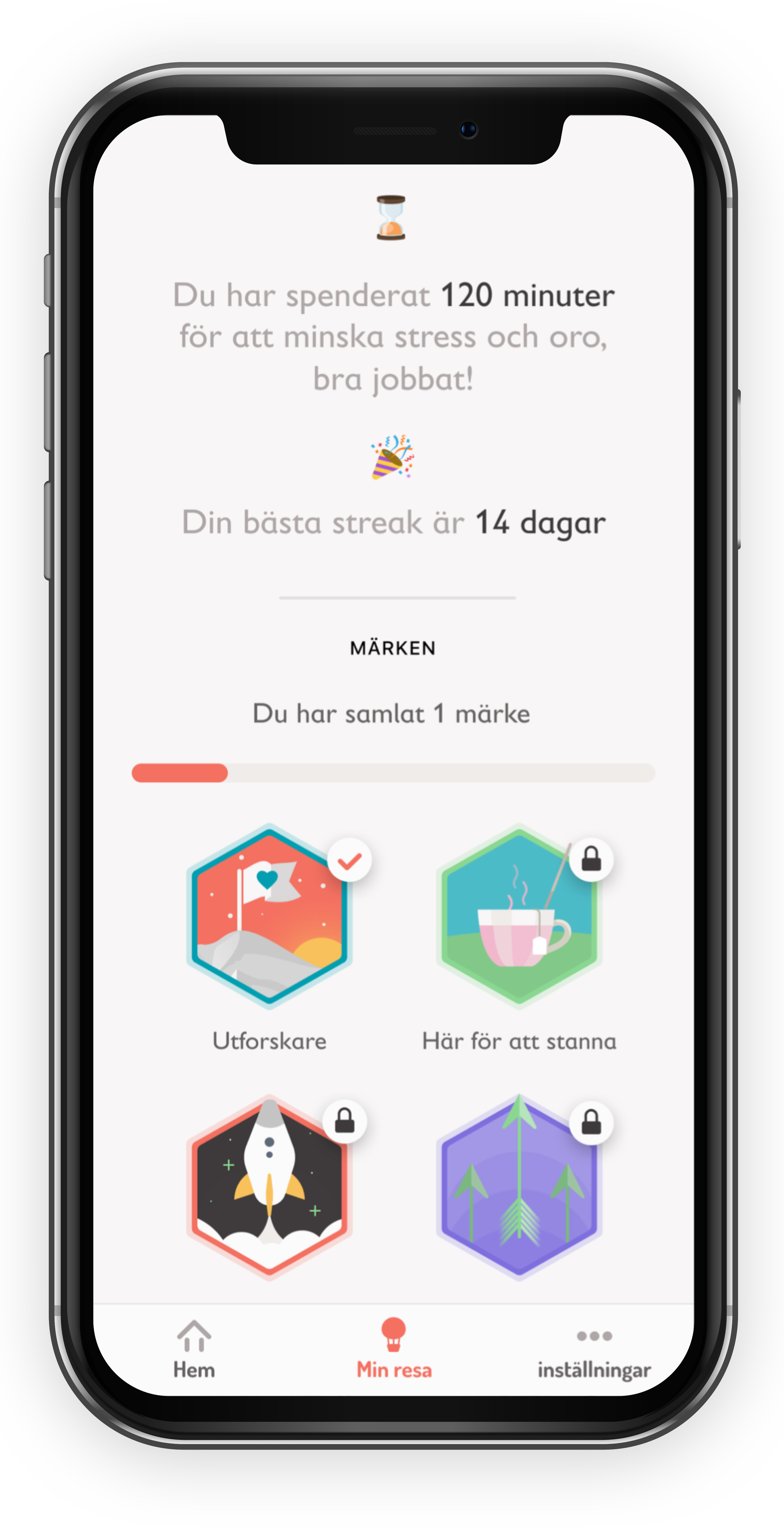Open the inställningar tab
Image resolution: width=784 pixels, height=1527 pixels.
pos(594,1350)
